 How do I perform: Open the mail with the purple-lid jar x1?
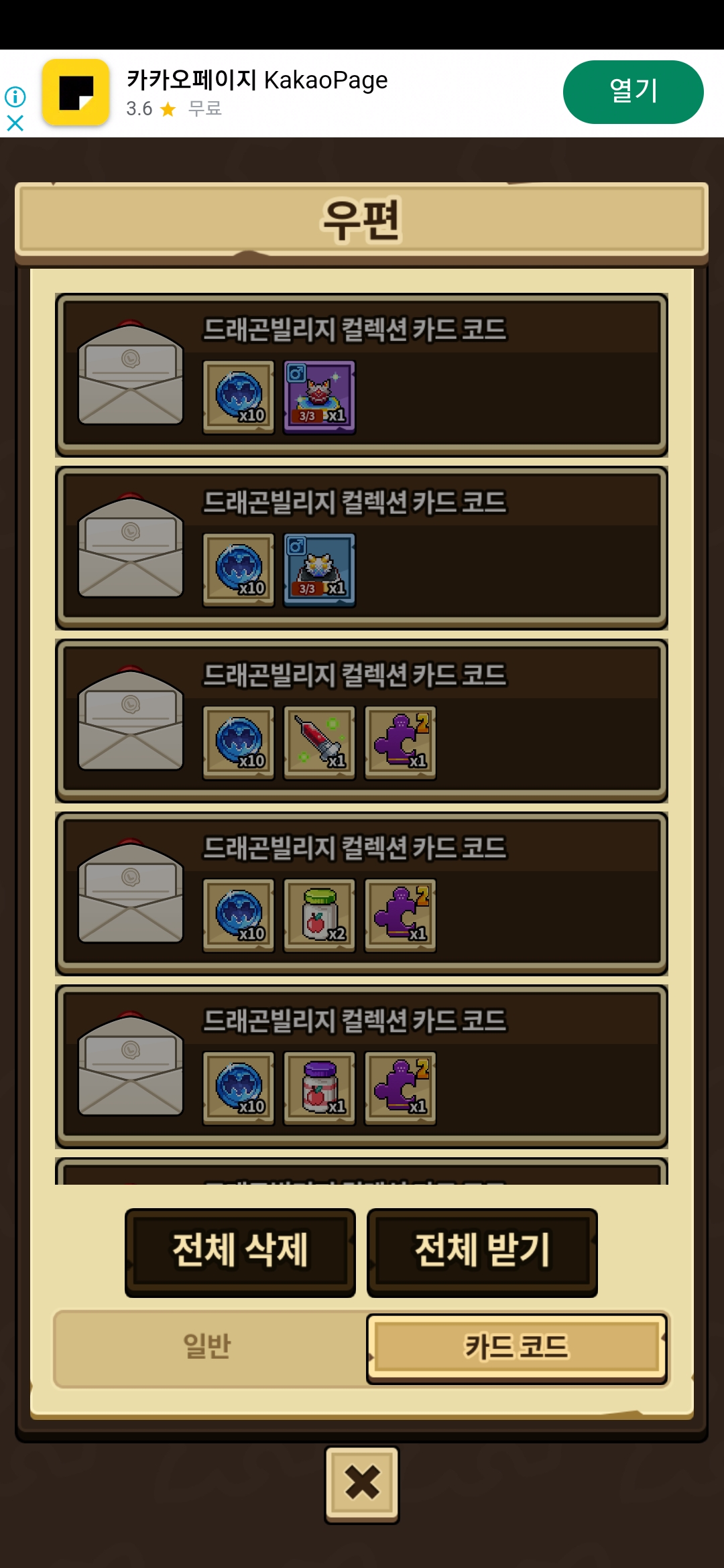361,1067
